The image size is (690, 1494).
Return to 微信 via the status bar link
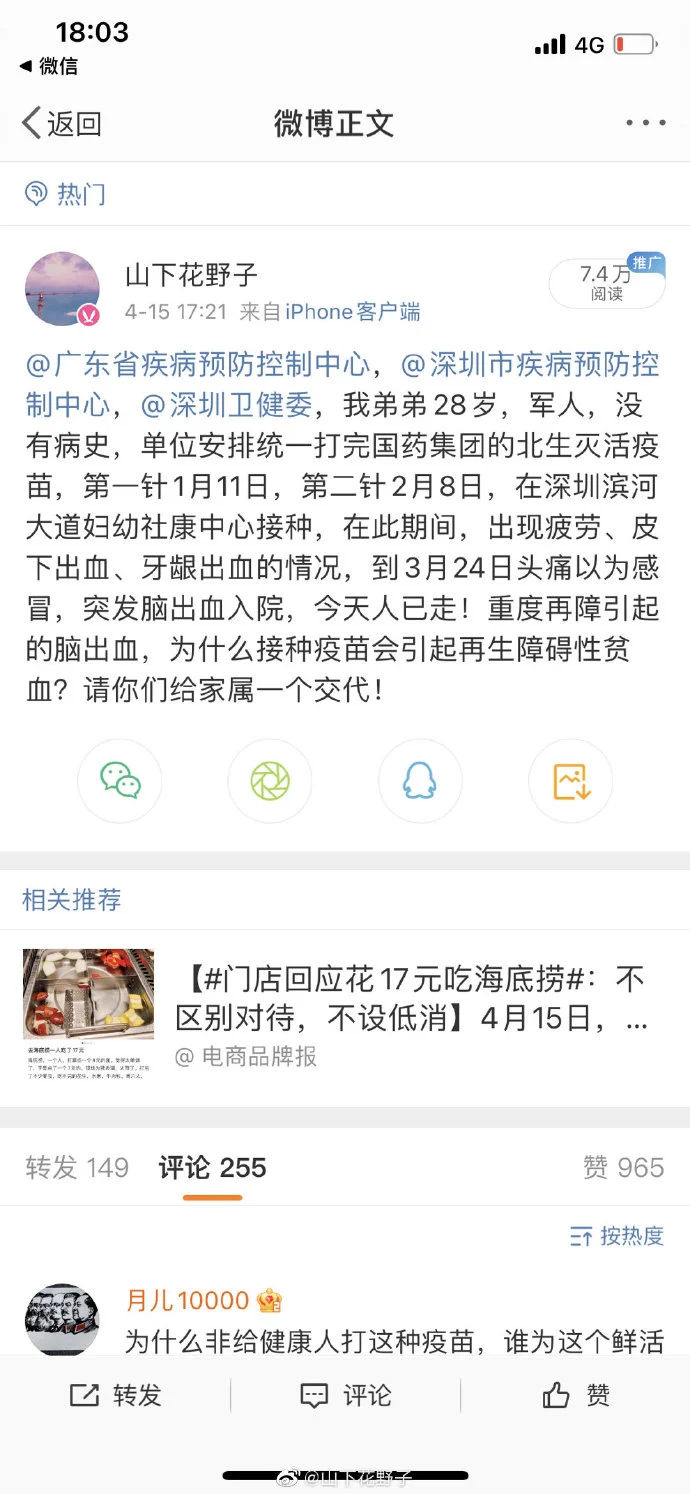(49, 66)
